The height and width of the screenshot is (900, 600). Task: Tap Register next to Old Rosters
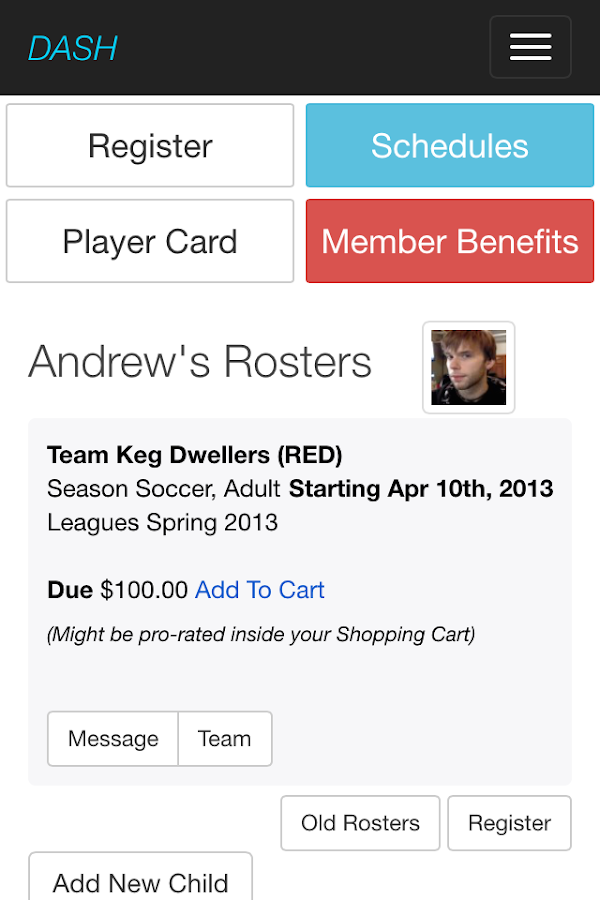509,823
